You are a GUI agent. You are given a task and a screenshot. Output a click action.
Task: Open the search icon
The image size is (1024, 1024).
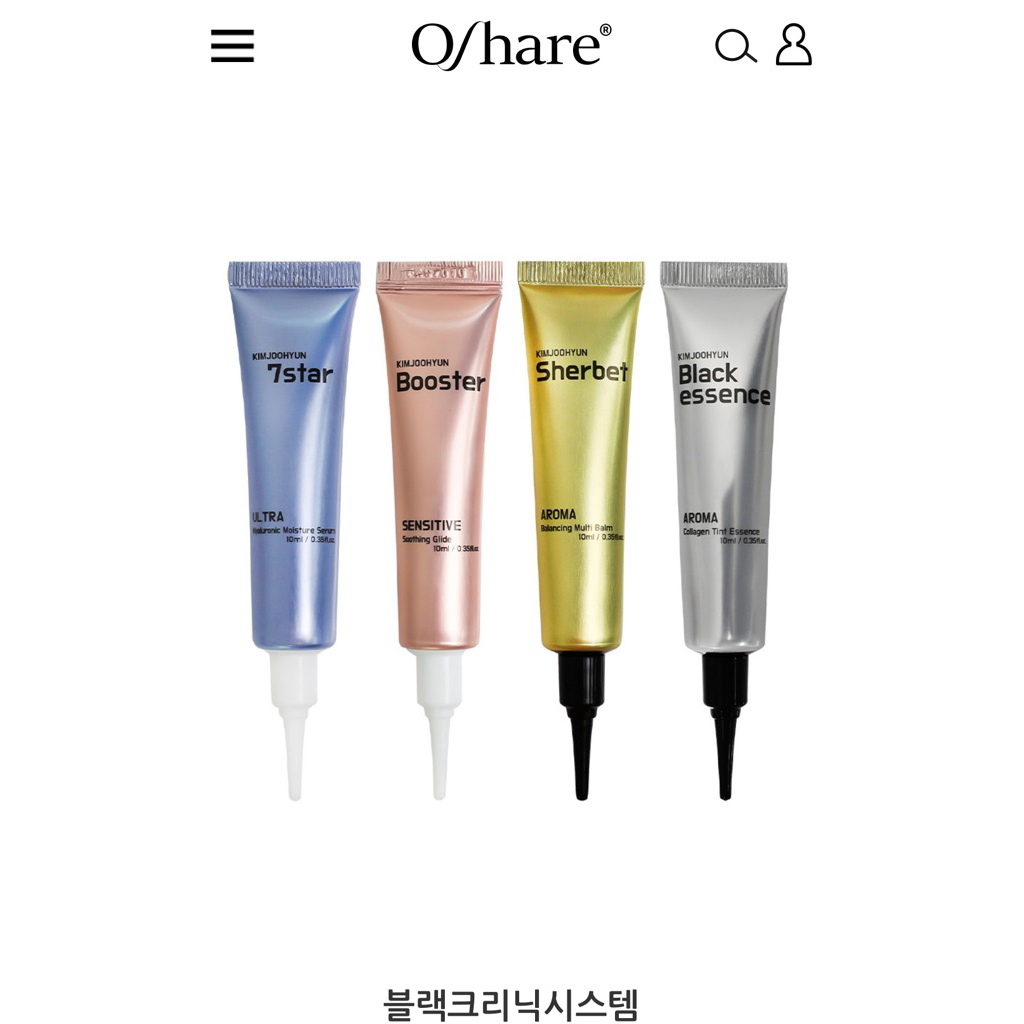[736, 46]
